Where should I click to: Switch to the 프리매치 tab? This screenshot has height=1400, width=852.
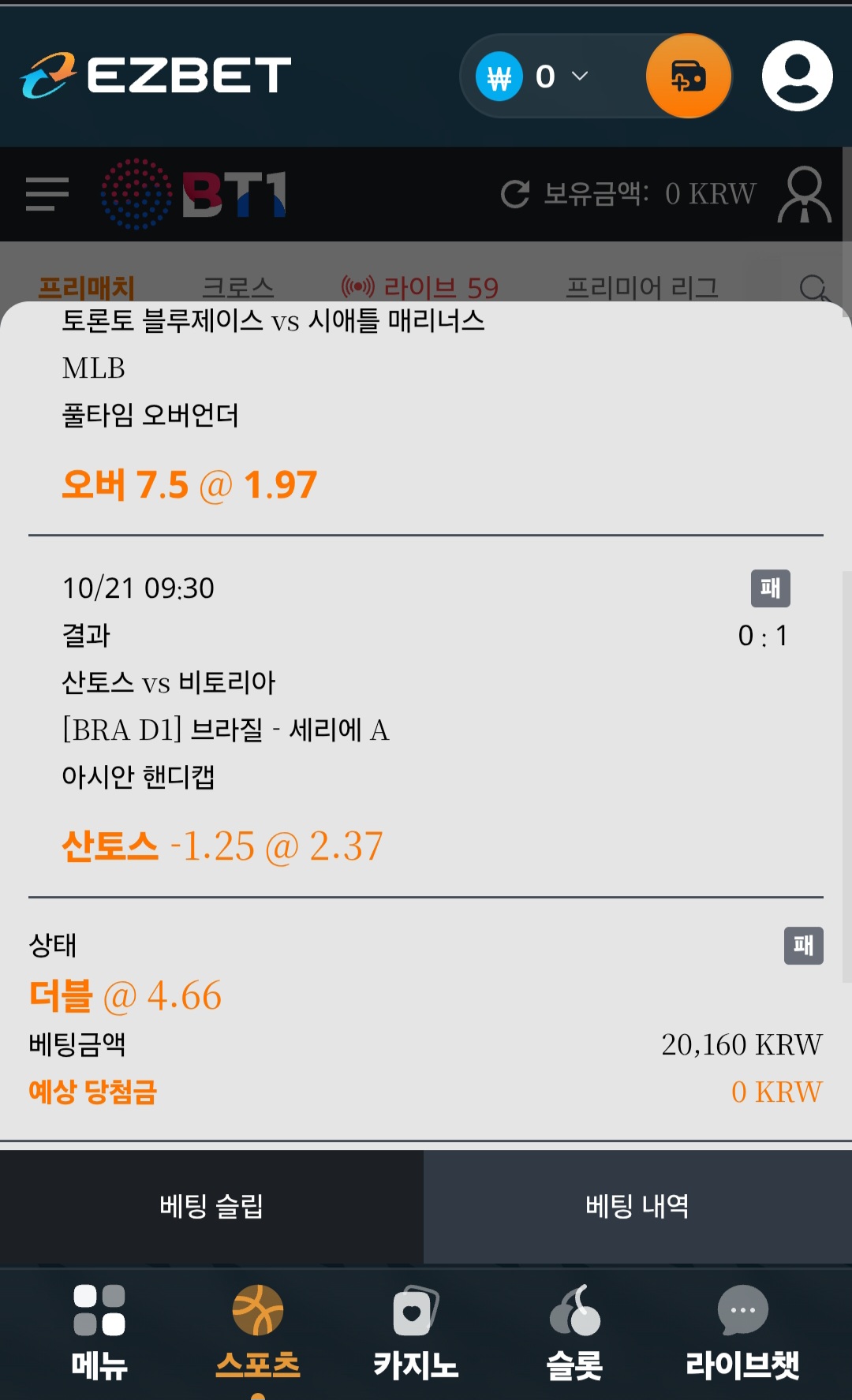point(87,287)
